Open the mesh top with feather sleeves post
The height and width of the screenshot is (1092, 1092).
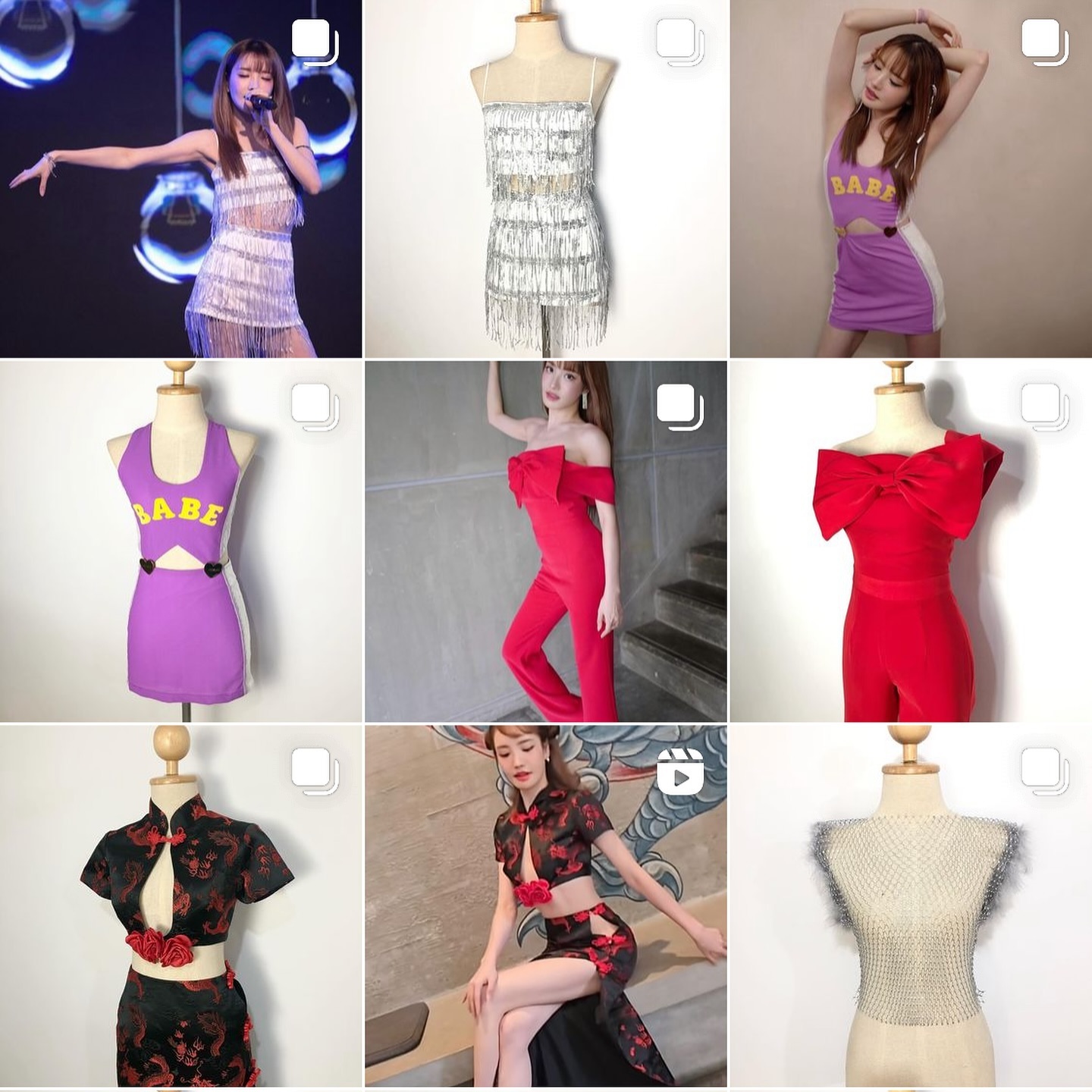tap(910, 906)
